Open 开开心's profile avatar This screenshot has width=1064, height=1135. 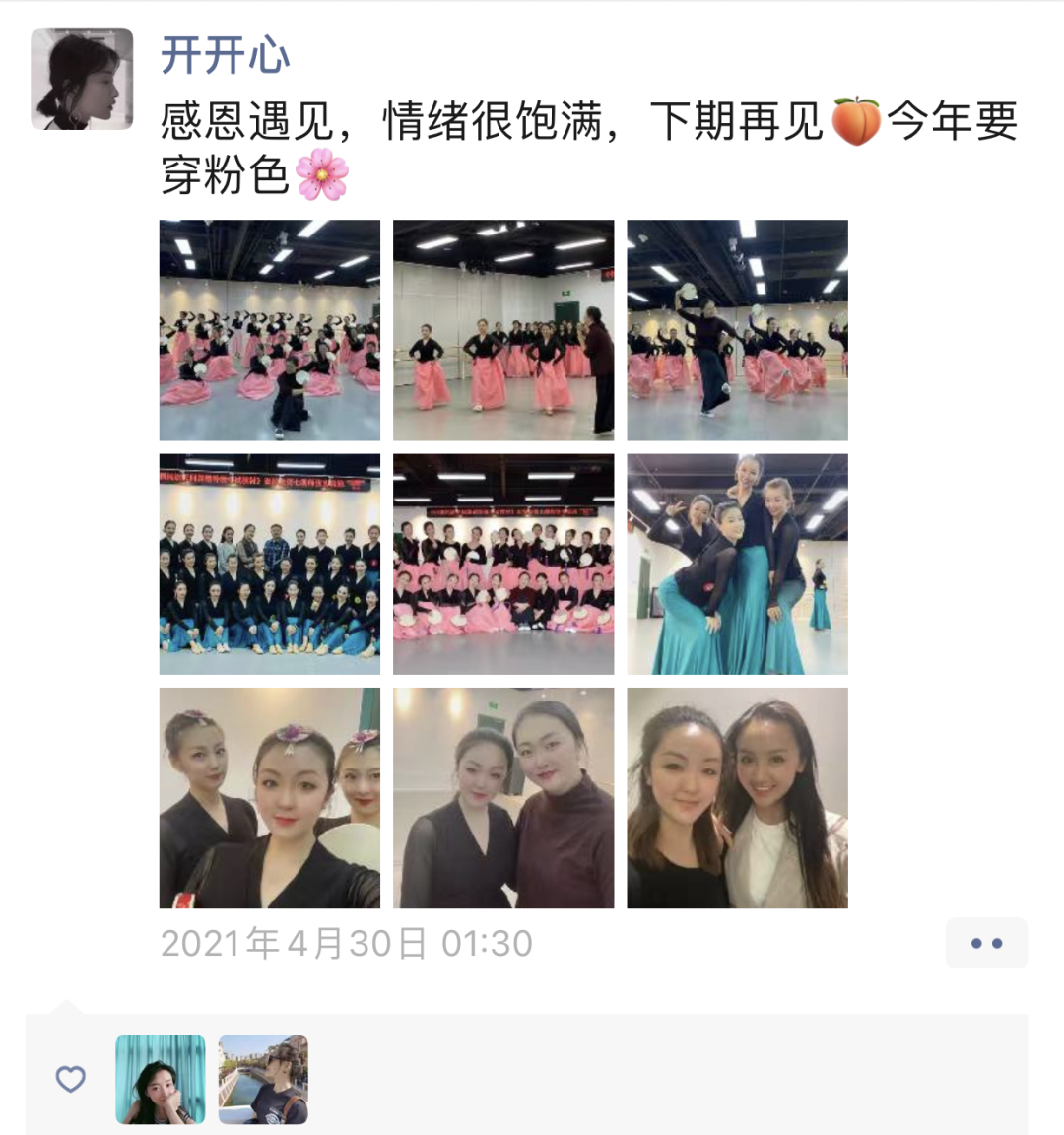[x=82, y=79]
